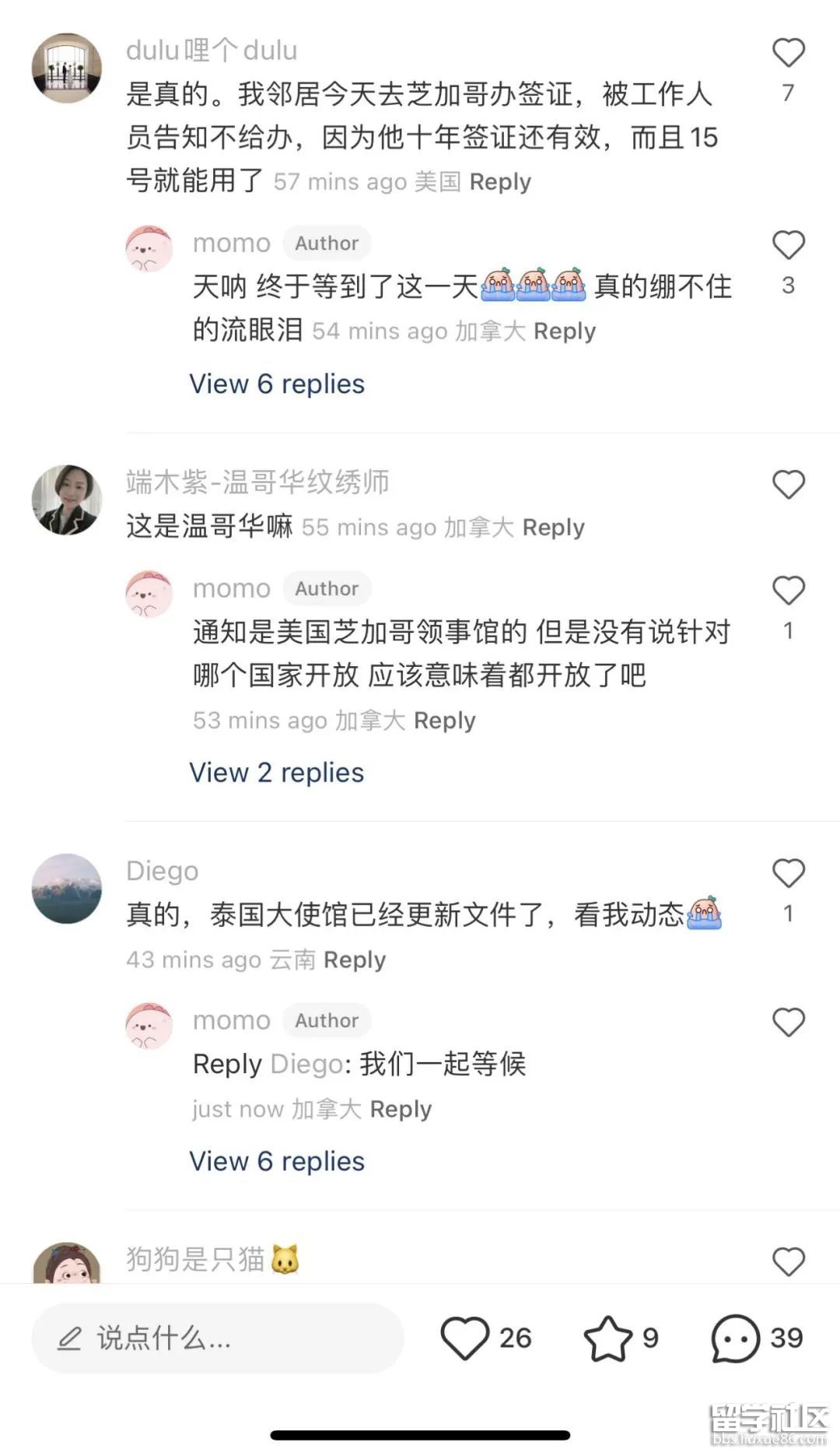This screenshot has width=840, height=1456.
Task: Like 狗狗是只猫's comment
Action: pos(788,1261)
